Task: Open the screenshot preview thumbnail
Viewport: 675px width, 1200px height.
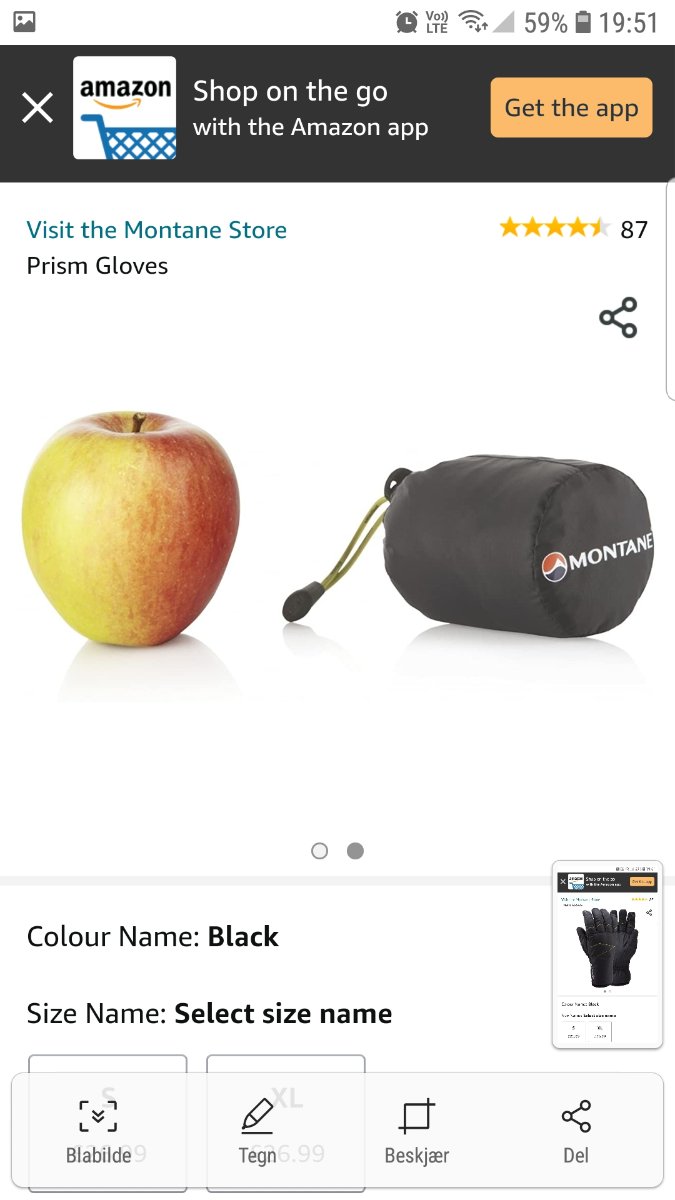Action: [607, 954]
